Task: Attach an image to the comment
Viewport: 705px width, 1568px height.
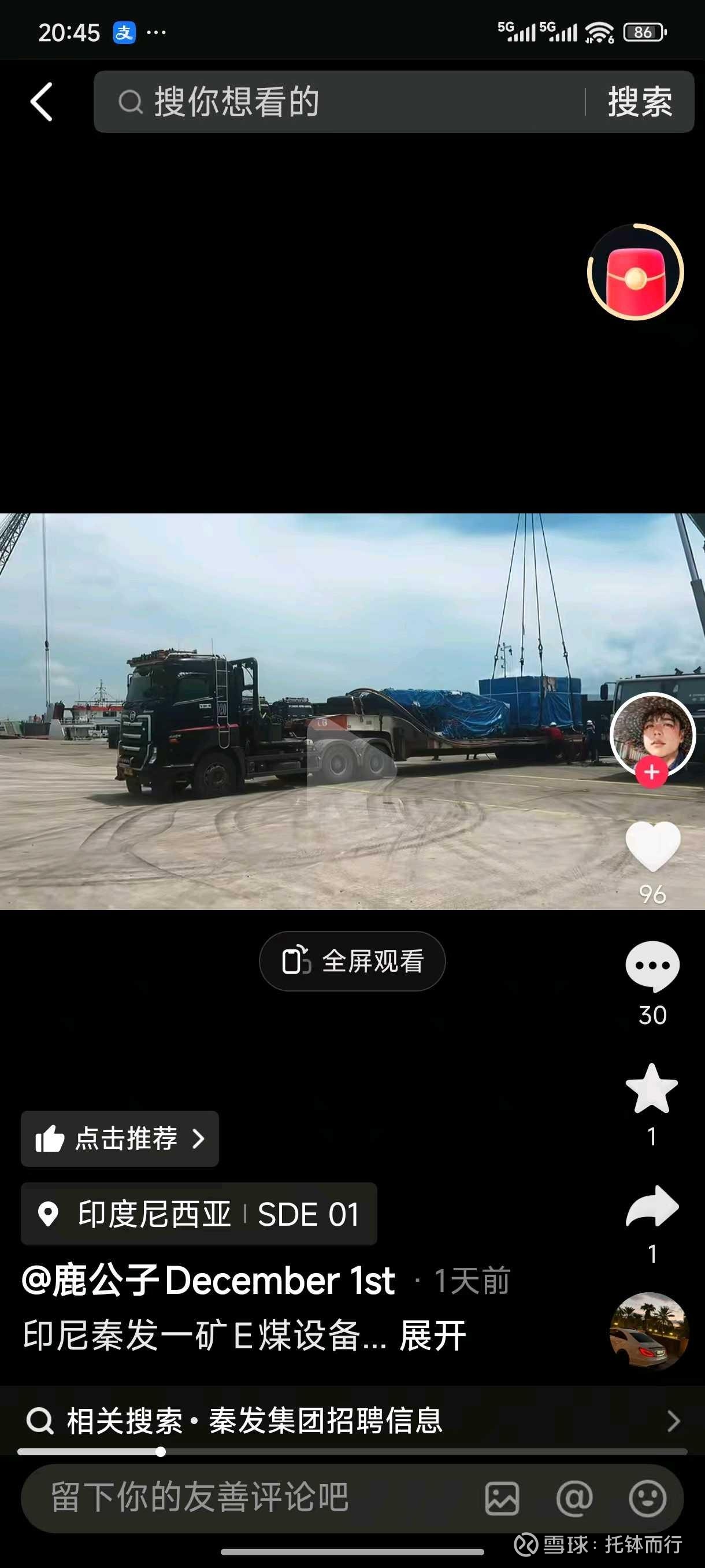Action: (502, 1498)
